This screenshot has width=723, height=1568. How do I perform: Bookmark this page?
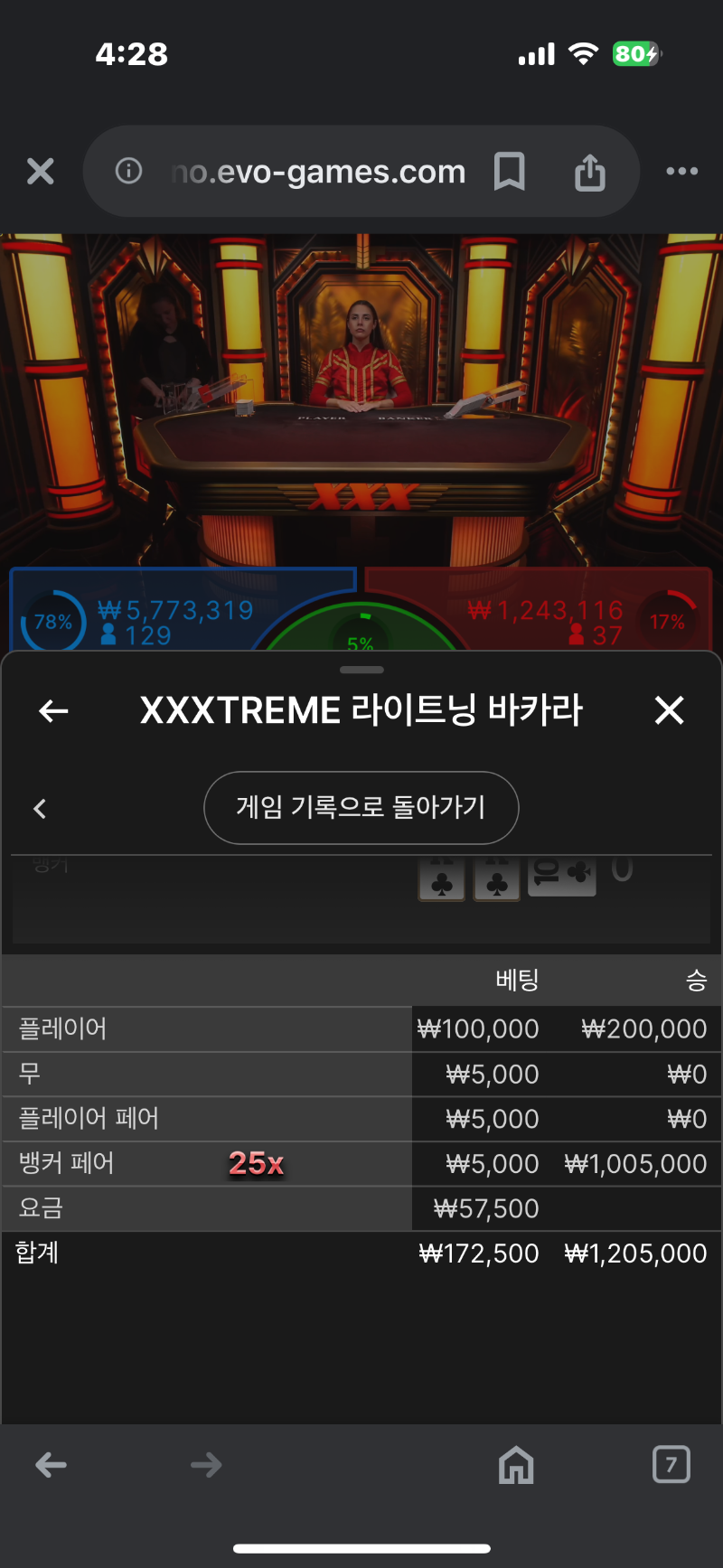pos(509,171)
